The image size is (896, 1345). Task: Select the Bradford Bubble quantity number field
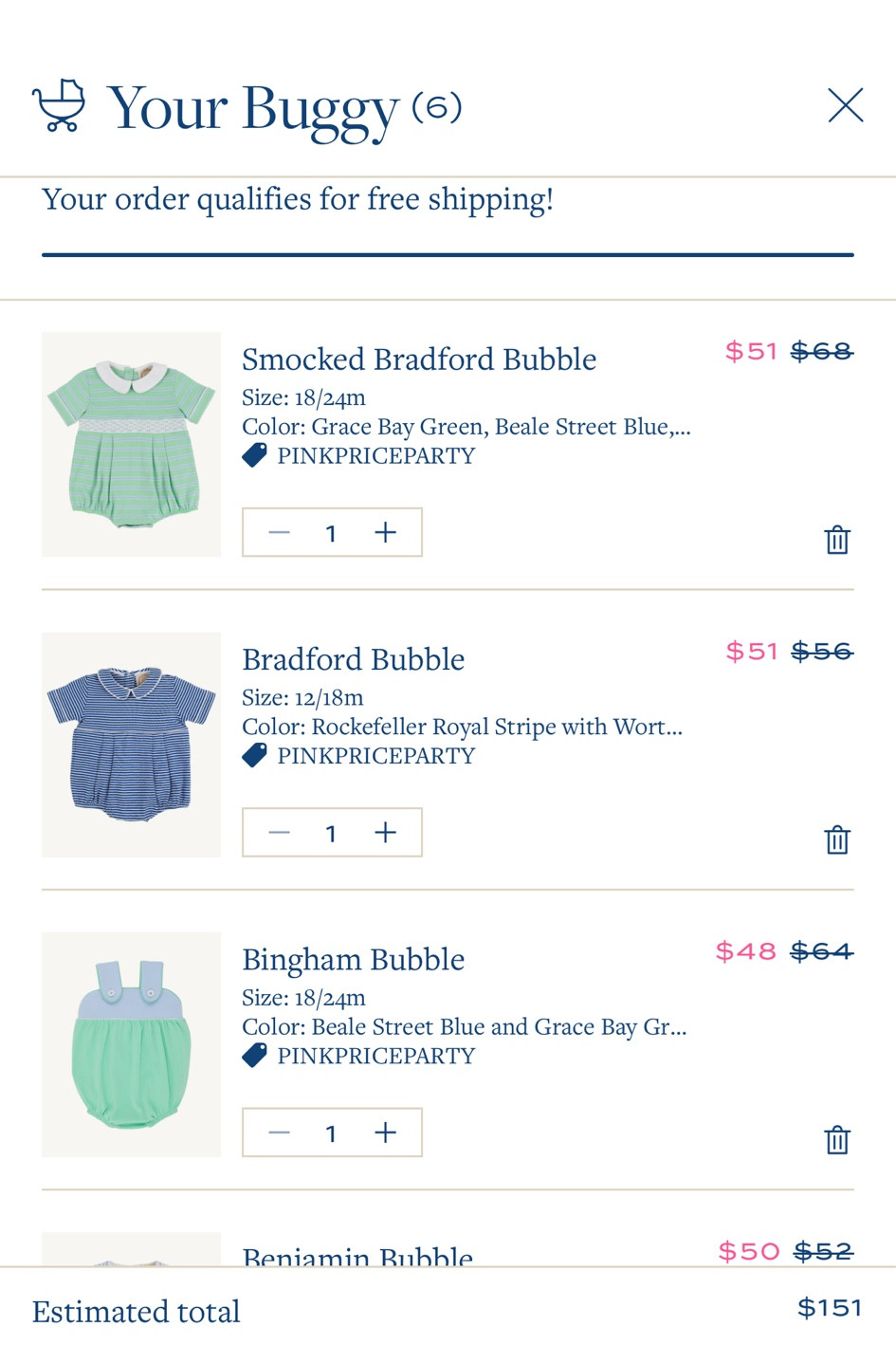pos(332,833)
